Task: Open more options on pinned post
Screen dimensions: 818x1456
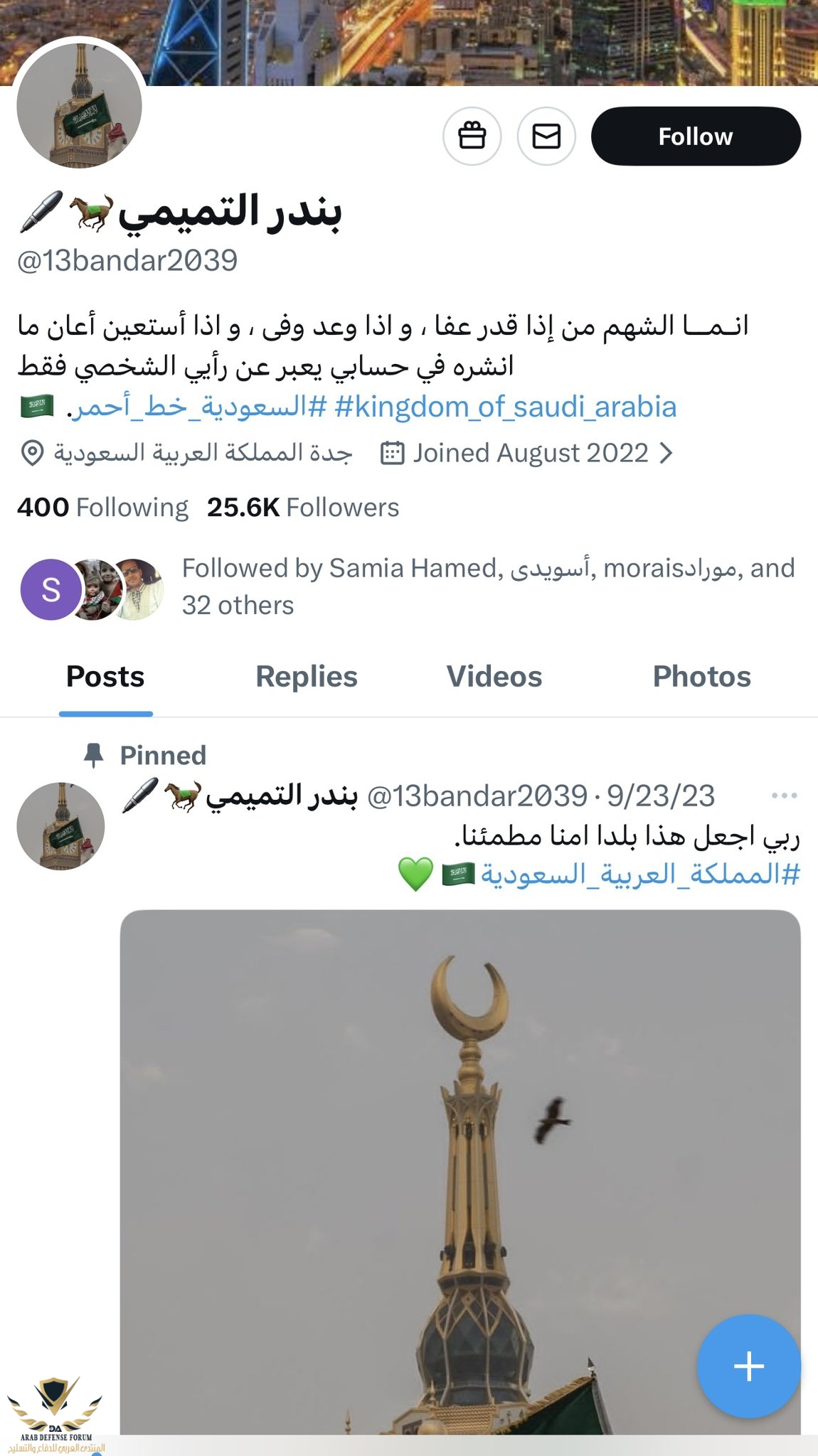Action: [x=784, y=796]
